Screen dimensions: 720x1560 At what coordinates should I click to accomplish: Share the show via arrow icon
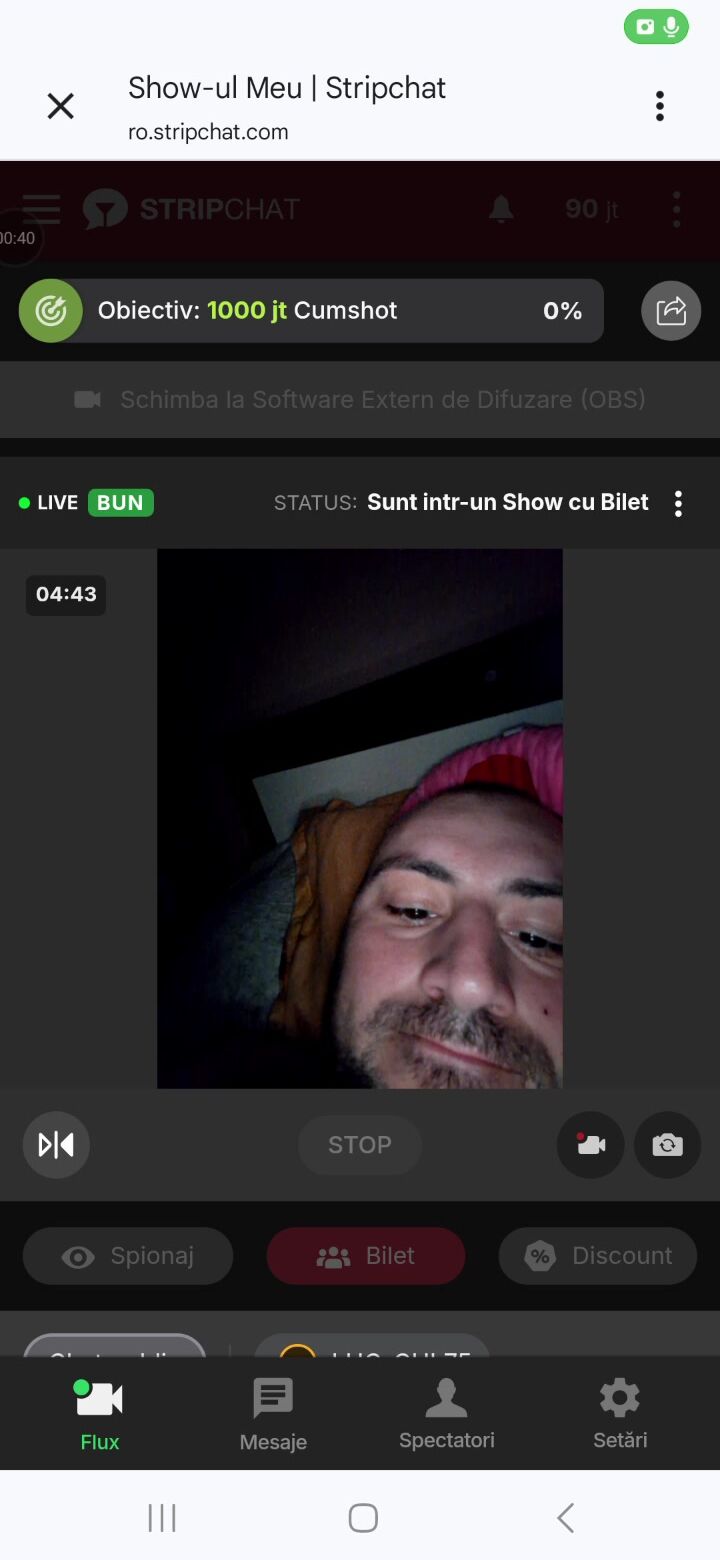(671, 311)
